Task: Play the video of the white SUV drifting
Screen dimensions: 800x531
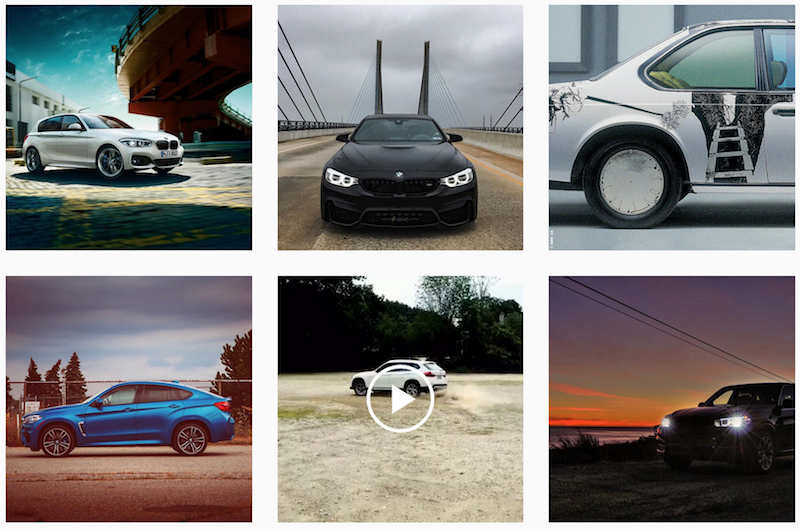Action: pyautogui.click(x=400, y=400)
